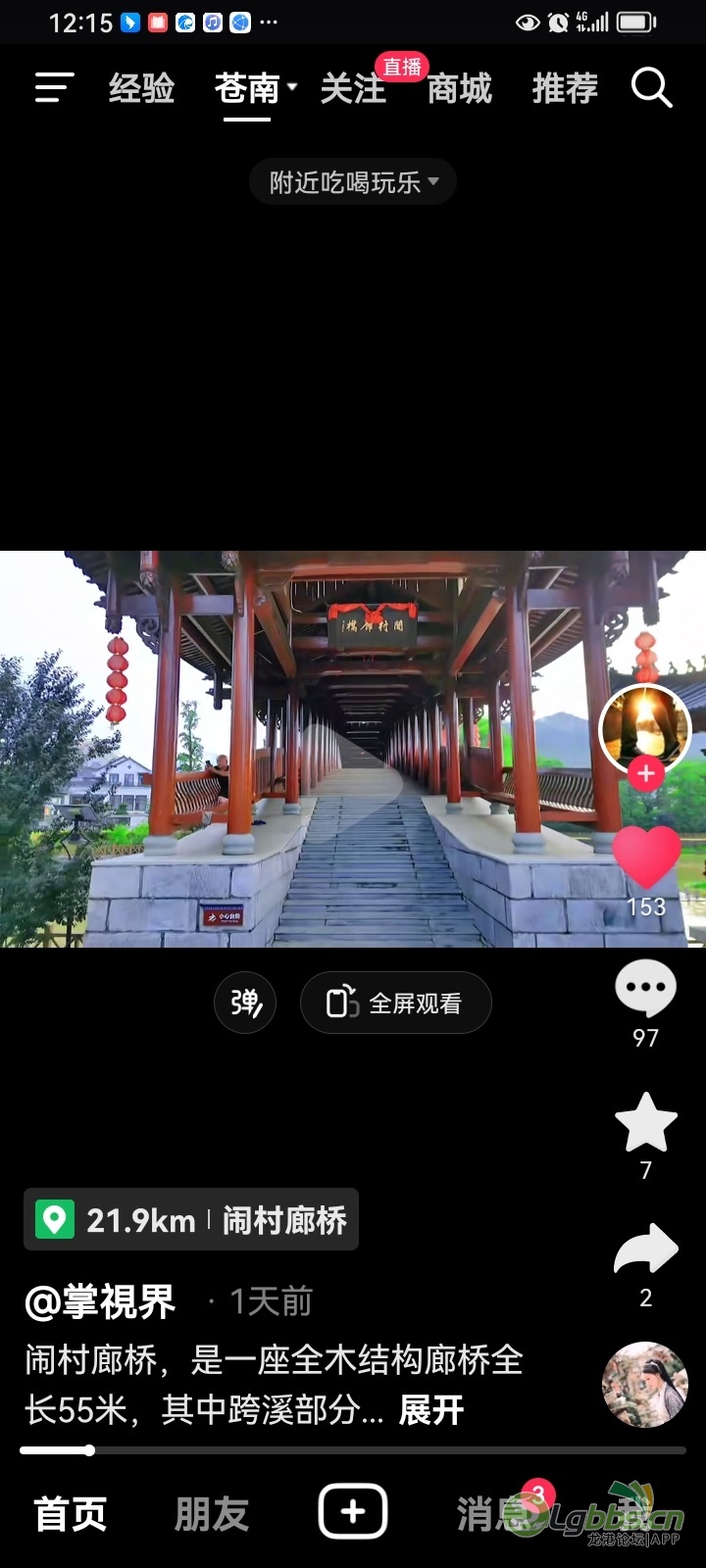This screenshot has height=1568, width=706.
Task: Create a new post with plus button
Action: [353, 1512]
